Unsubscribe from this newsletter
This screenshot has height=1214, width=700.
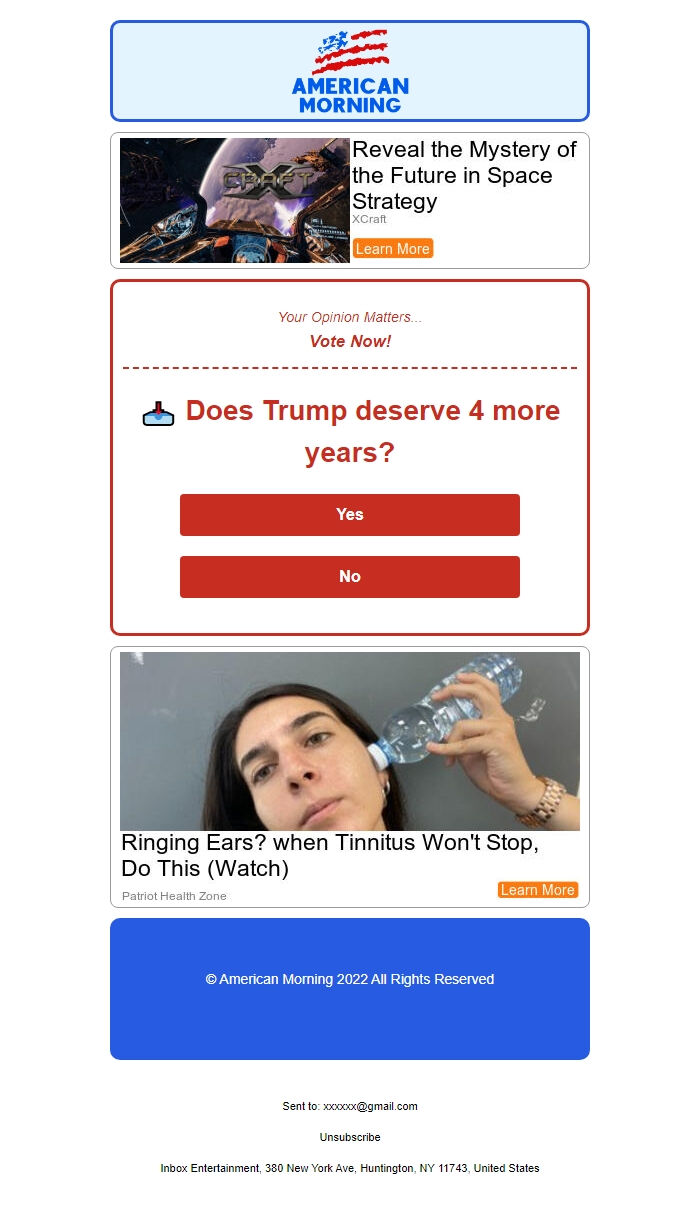(350, 1137)
